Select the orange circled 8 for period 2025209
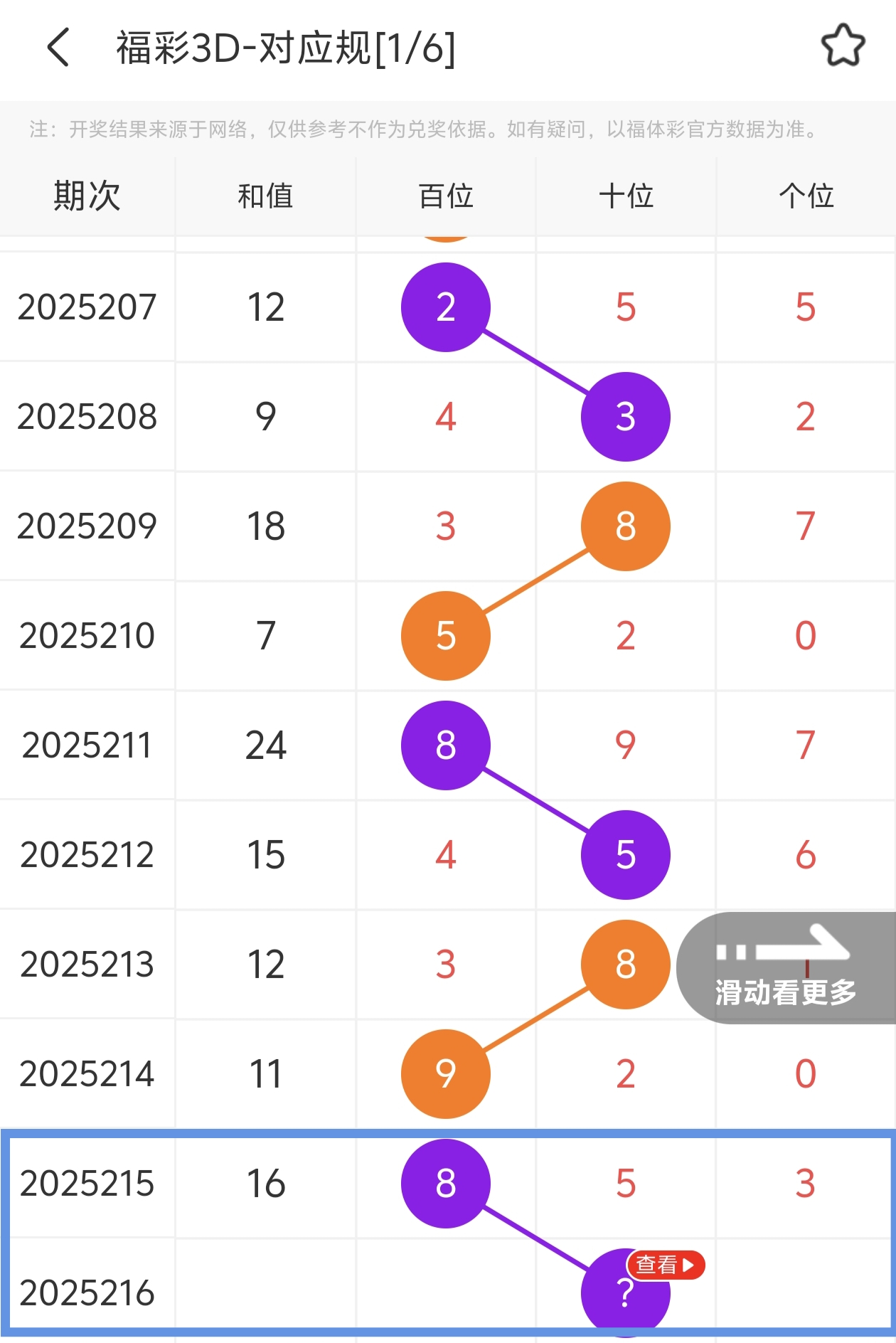The image size is (896, 1343). pos(624,526)
